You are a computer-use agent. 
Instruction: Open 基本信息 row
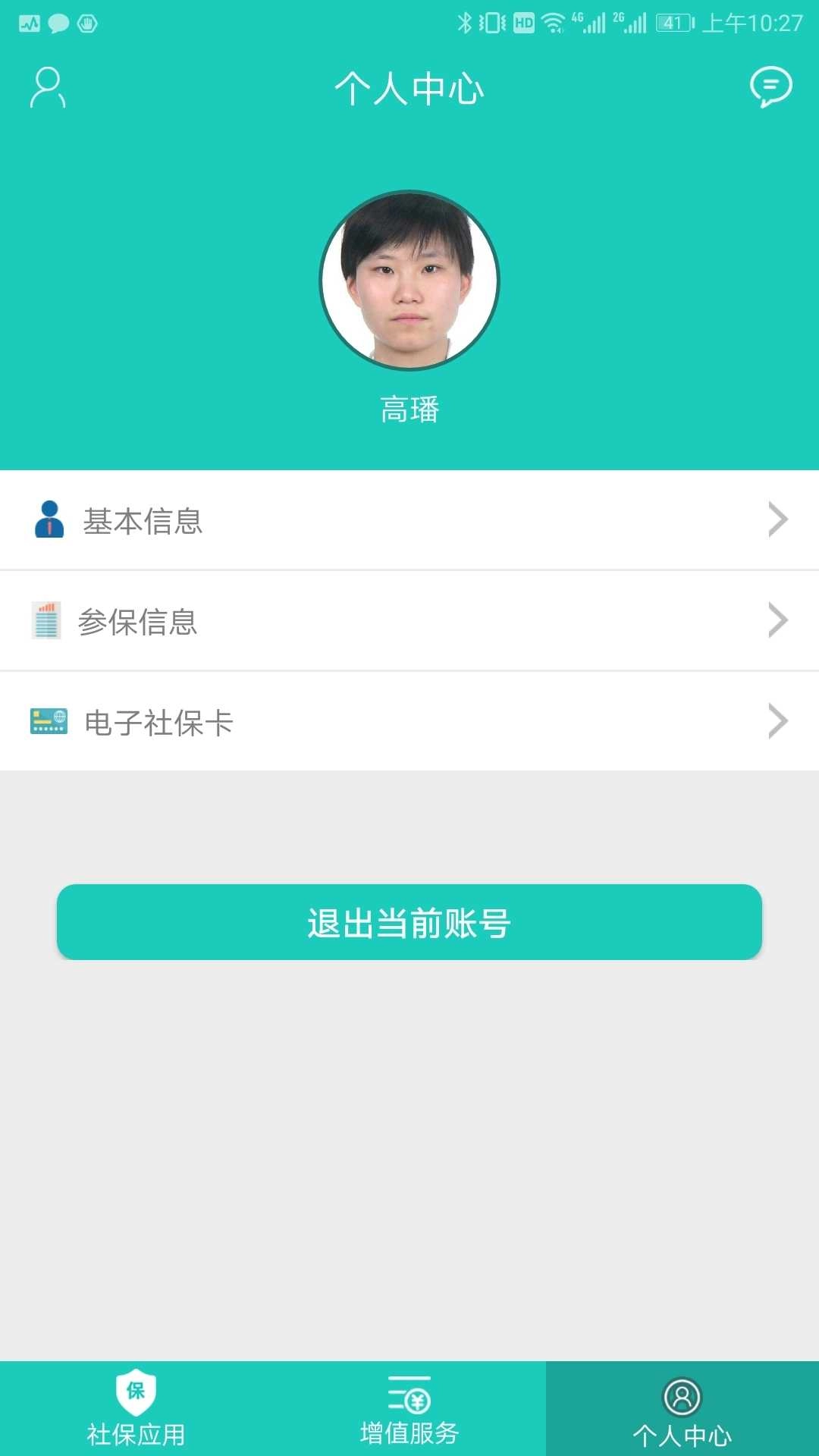409,520
